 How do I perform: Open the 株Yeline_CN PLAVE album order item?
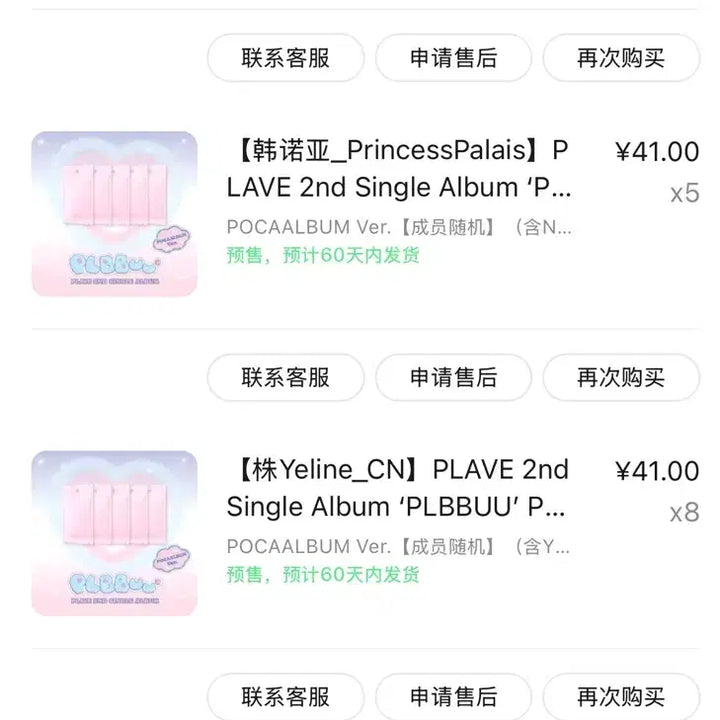coord(398,488)
